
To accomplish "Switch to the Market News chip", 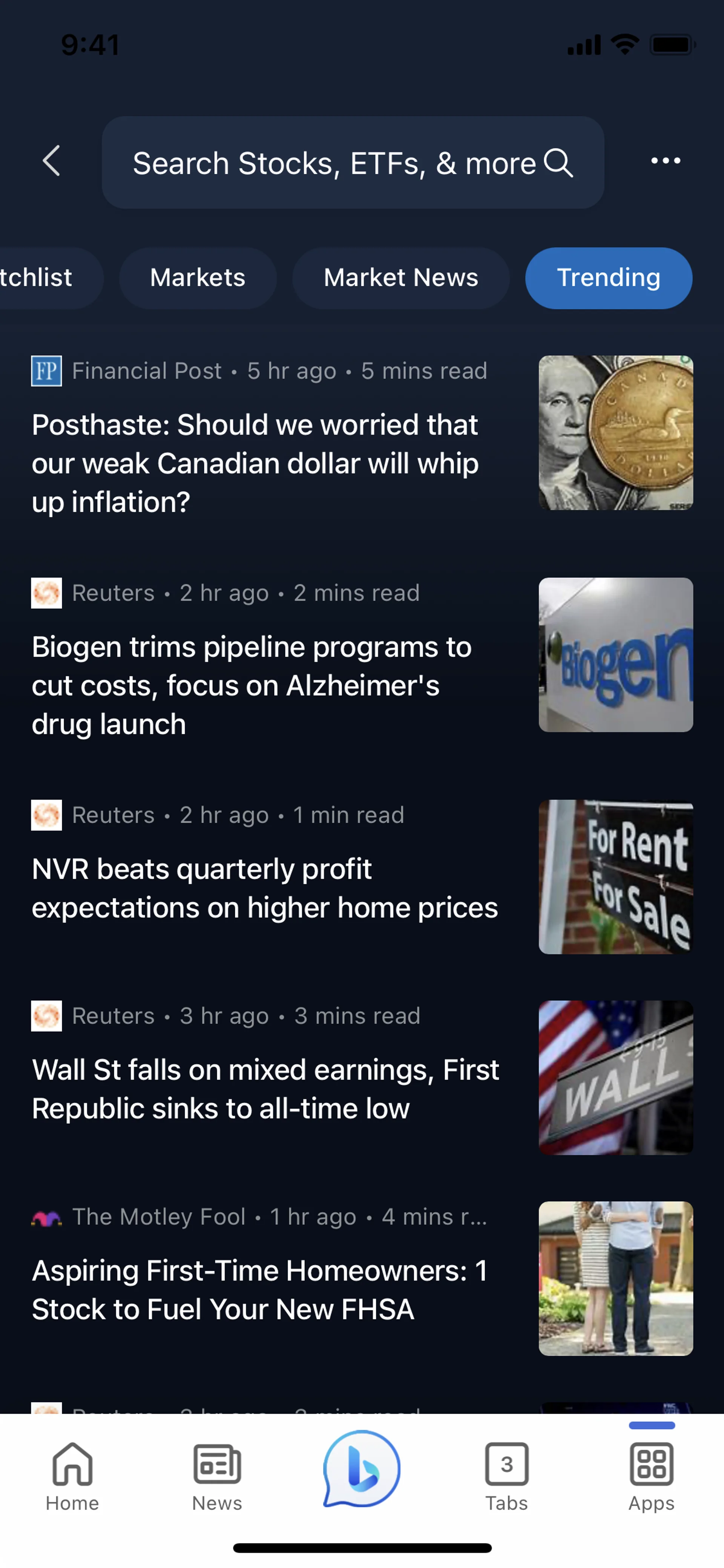I will (x=400, y=278).
